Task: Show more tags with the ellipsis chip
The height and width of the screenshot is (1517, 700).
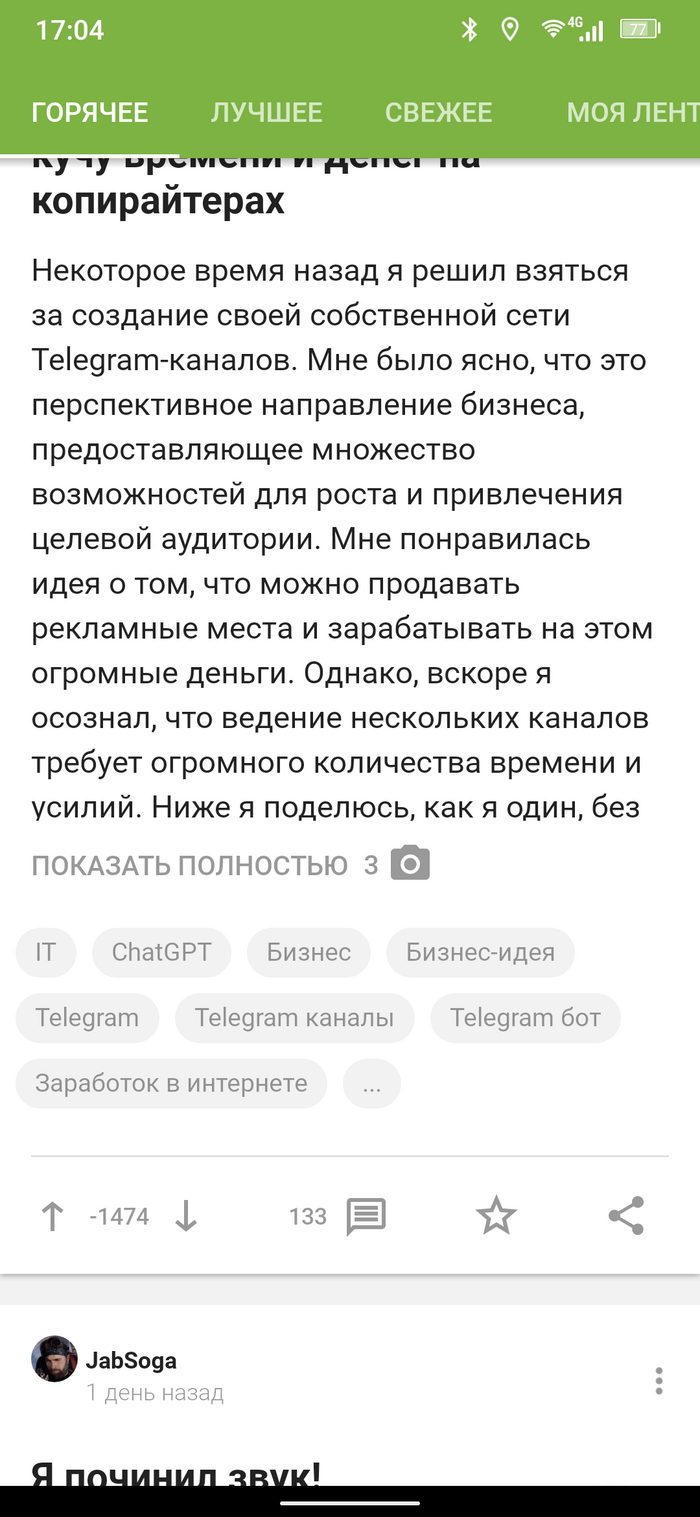Action: click(372, 1083)
